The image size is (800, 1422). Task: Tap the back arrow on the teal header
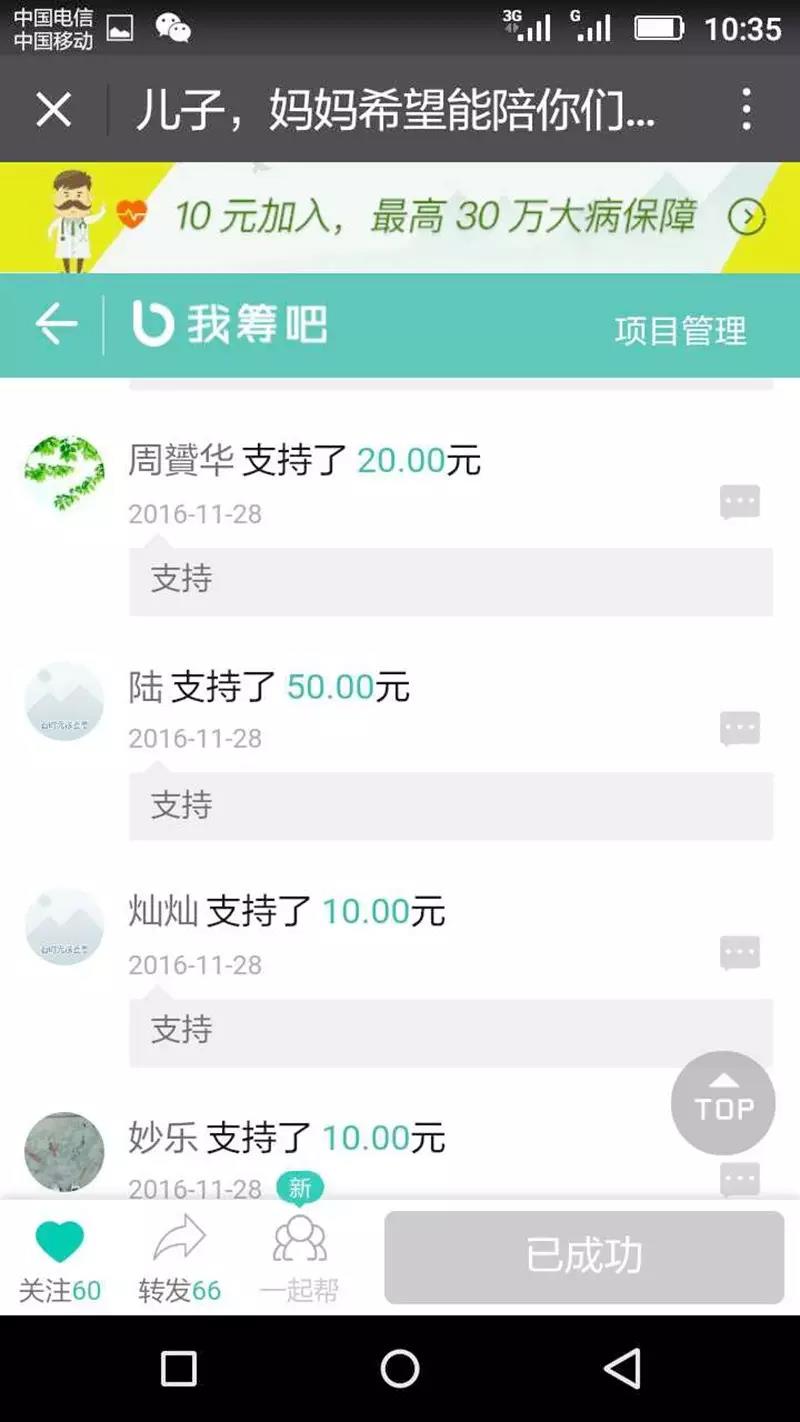pos(56,325)
